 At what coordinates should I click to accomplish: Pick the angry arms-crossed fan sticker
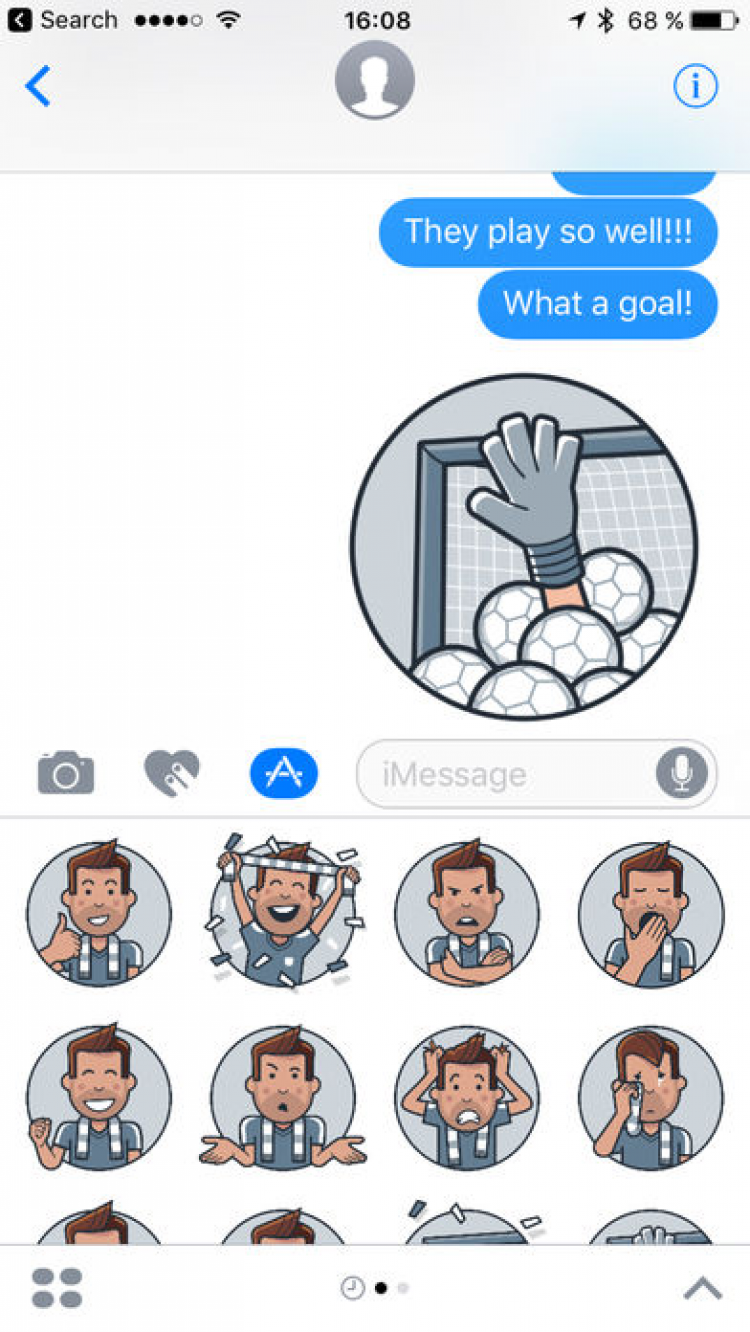466,914
